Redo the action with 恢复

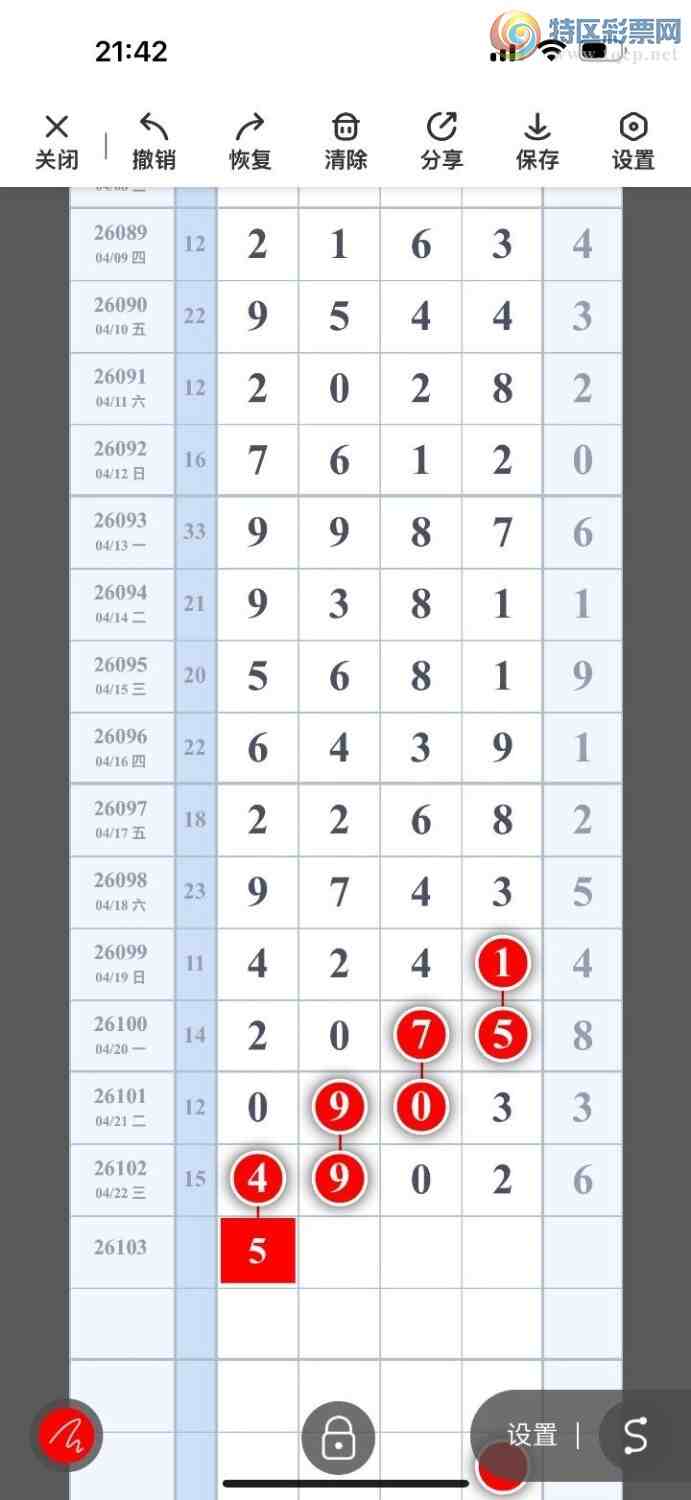click(250, 141)
